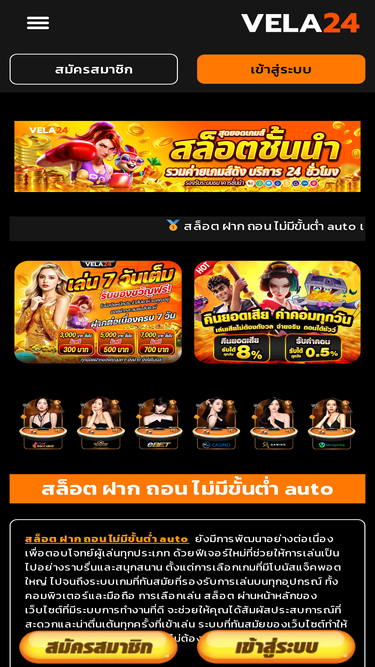Follow the underlined สล็อต ฝาก ถอน link
Viewport: 375px width, 667px height.
[x=107, y=539]
